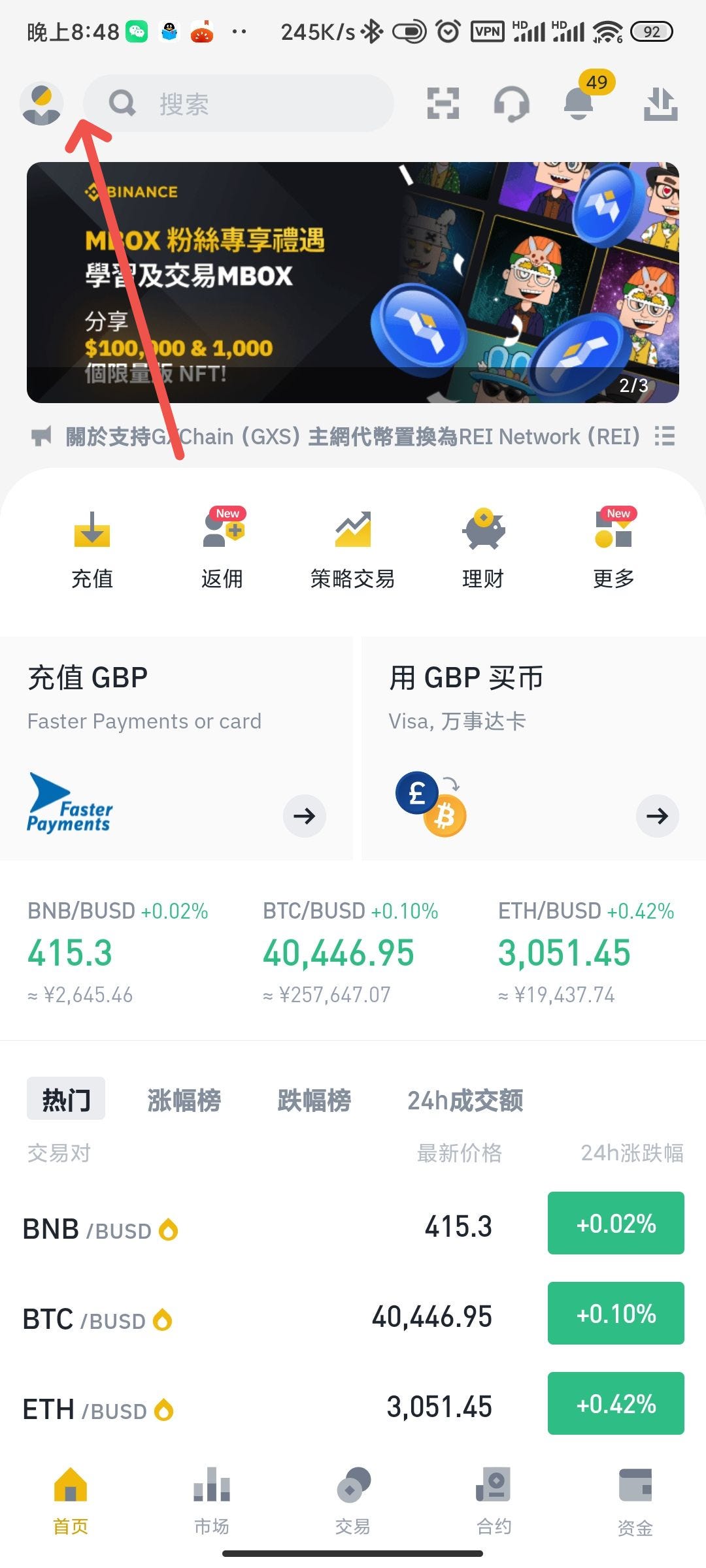Switch to the 24h成交额 tab
Viewport: 706px width, 1568px height.
click(x=465, y=1100)
